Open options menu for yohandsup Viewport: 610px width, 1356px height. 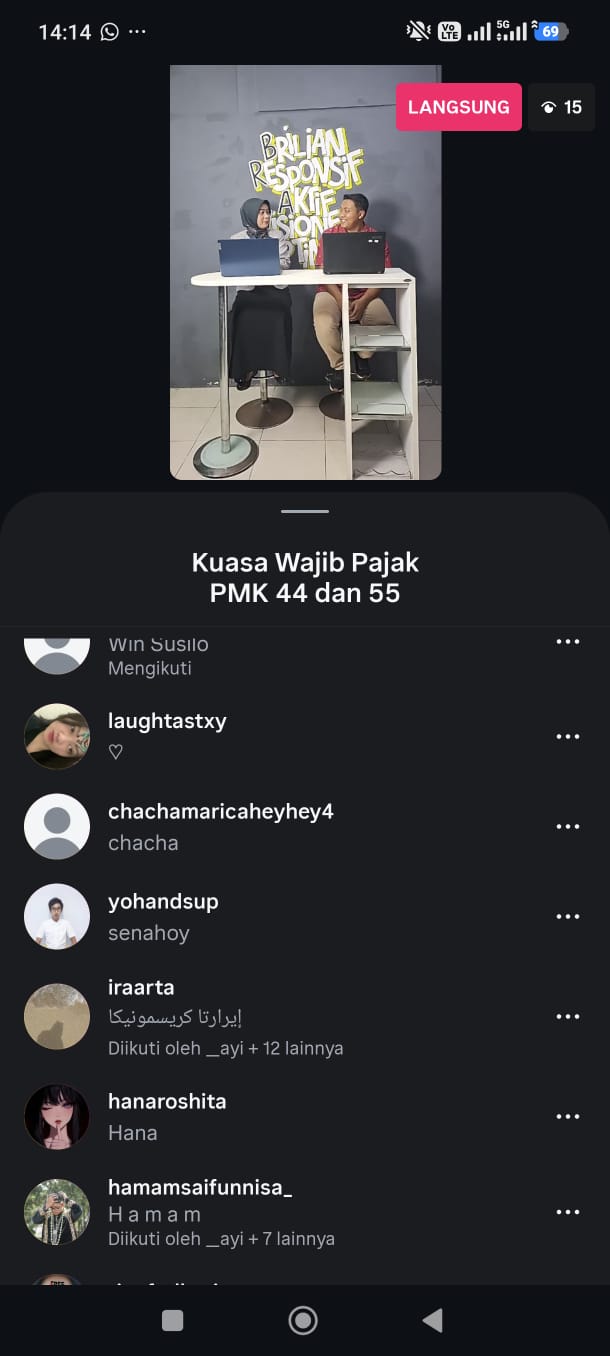568,917
